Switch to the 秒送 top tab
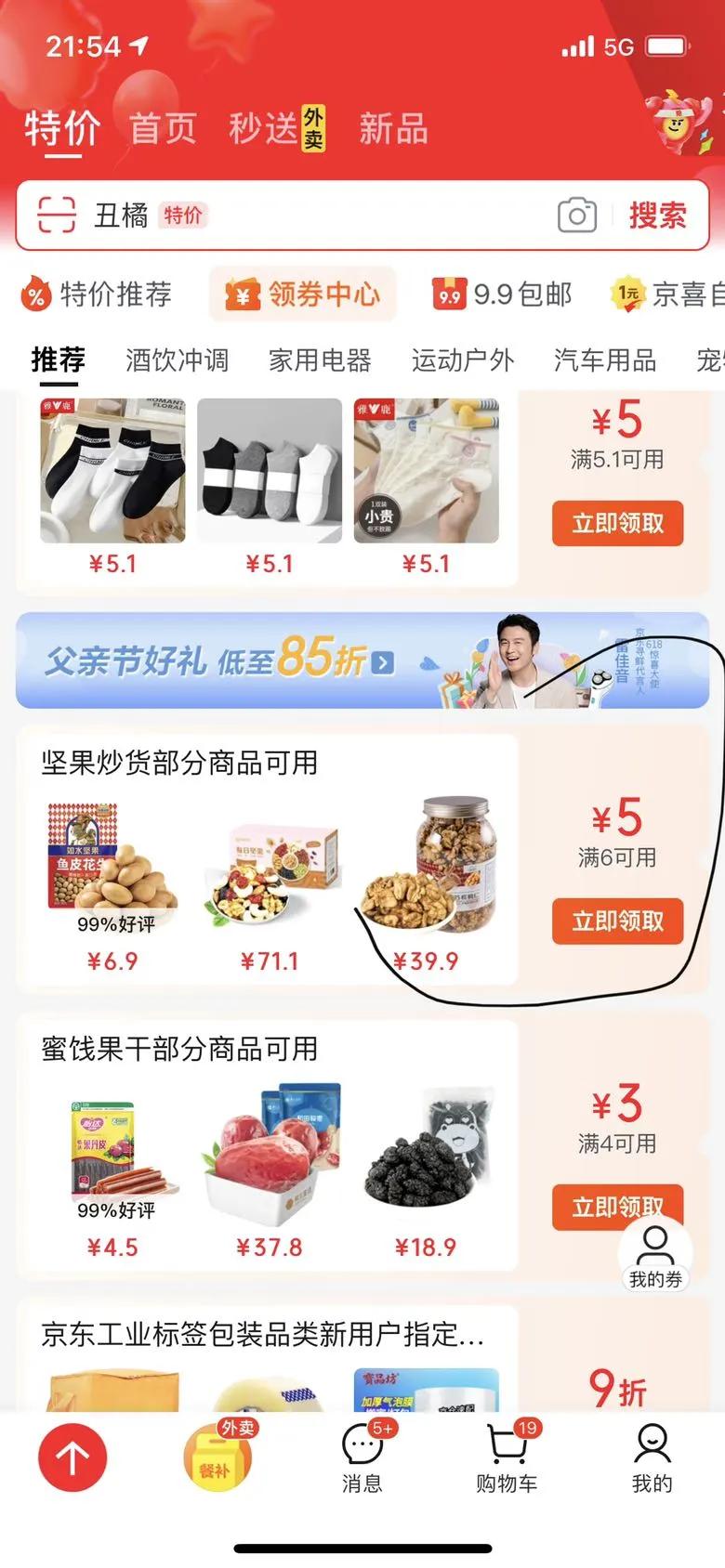This screenshot has width=725, height=1568. coord(277,128)
